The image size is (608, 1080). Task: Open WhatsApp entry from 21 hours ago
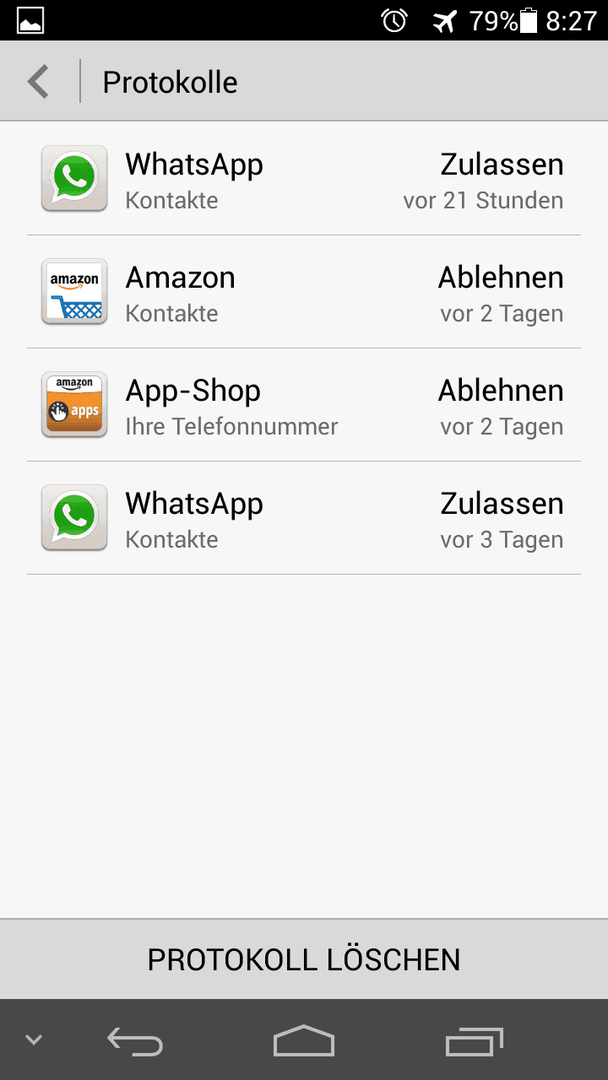click(x=304, y=178)
